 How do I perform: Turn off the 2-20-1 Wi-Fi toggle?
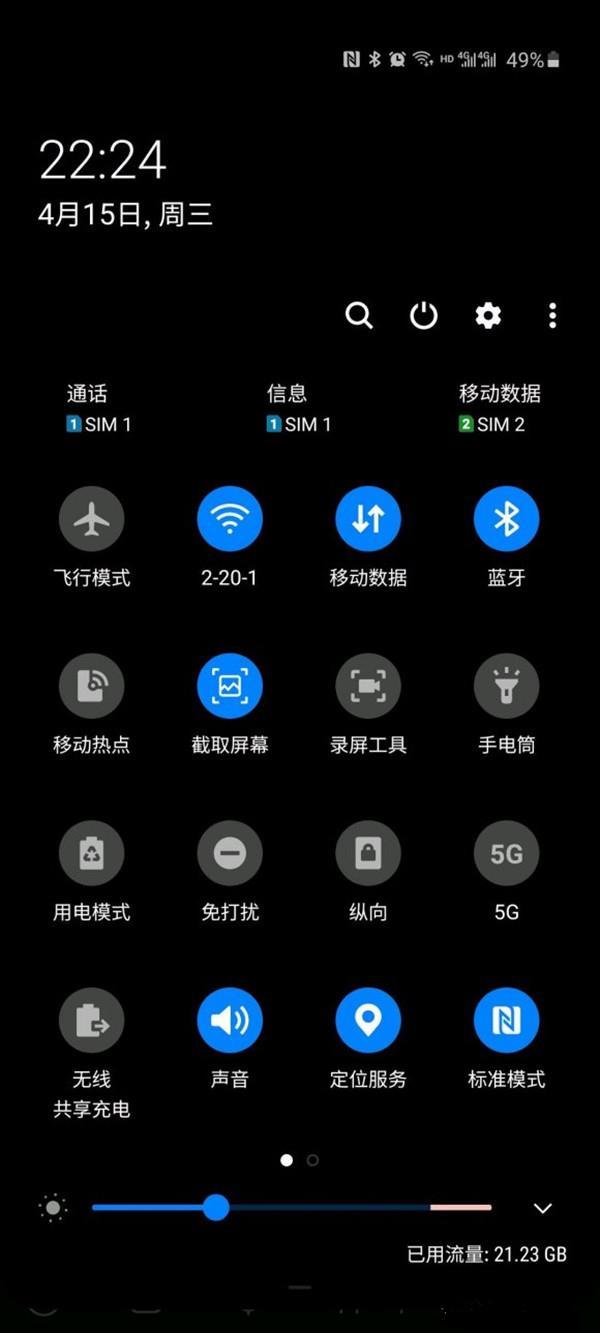[230, 519]
